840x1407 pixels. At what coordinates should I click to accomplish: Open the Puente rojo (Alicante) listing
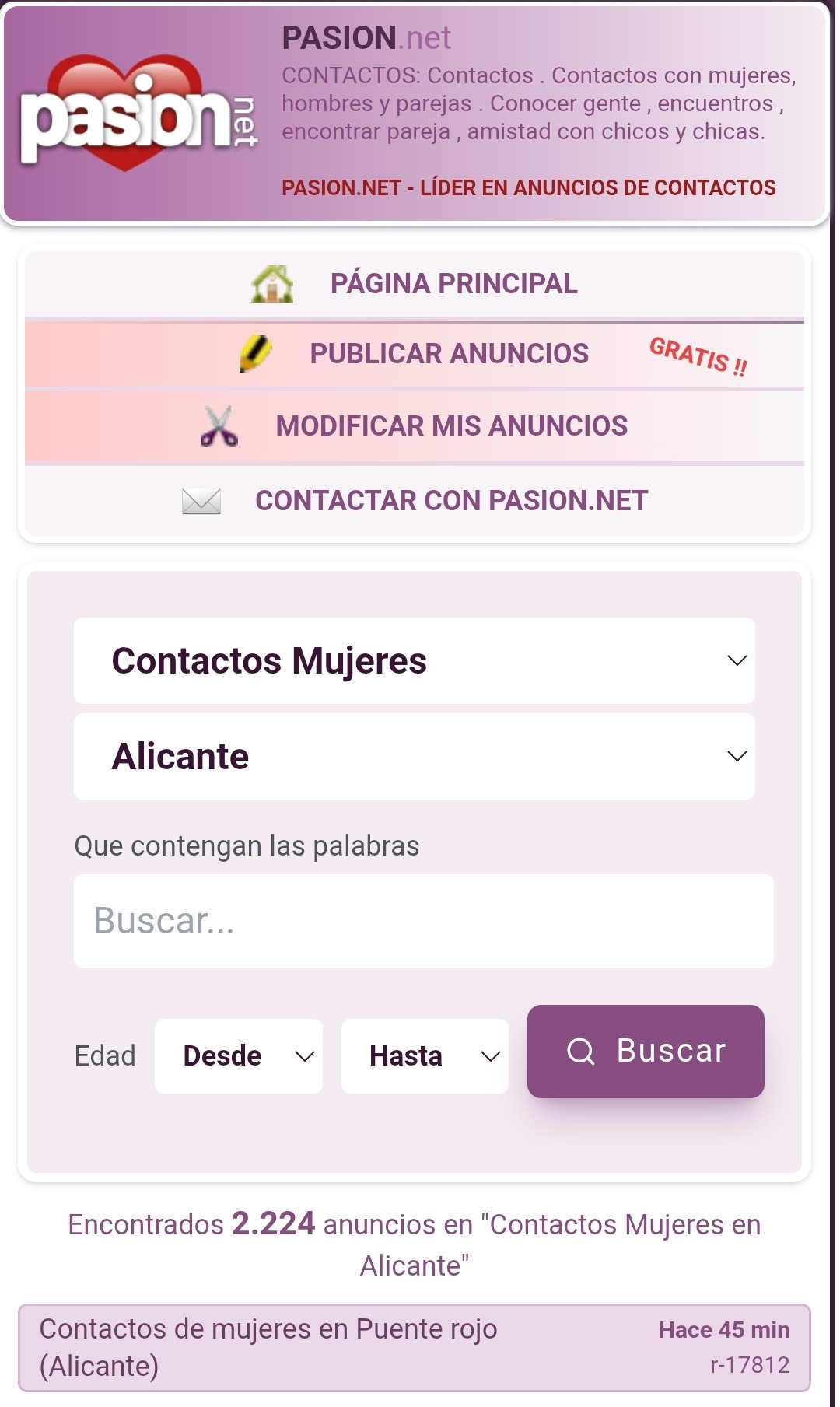click(415, 1348)
